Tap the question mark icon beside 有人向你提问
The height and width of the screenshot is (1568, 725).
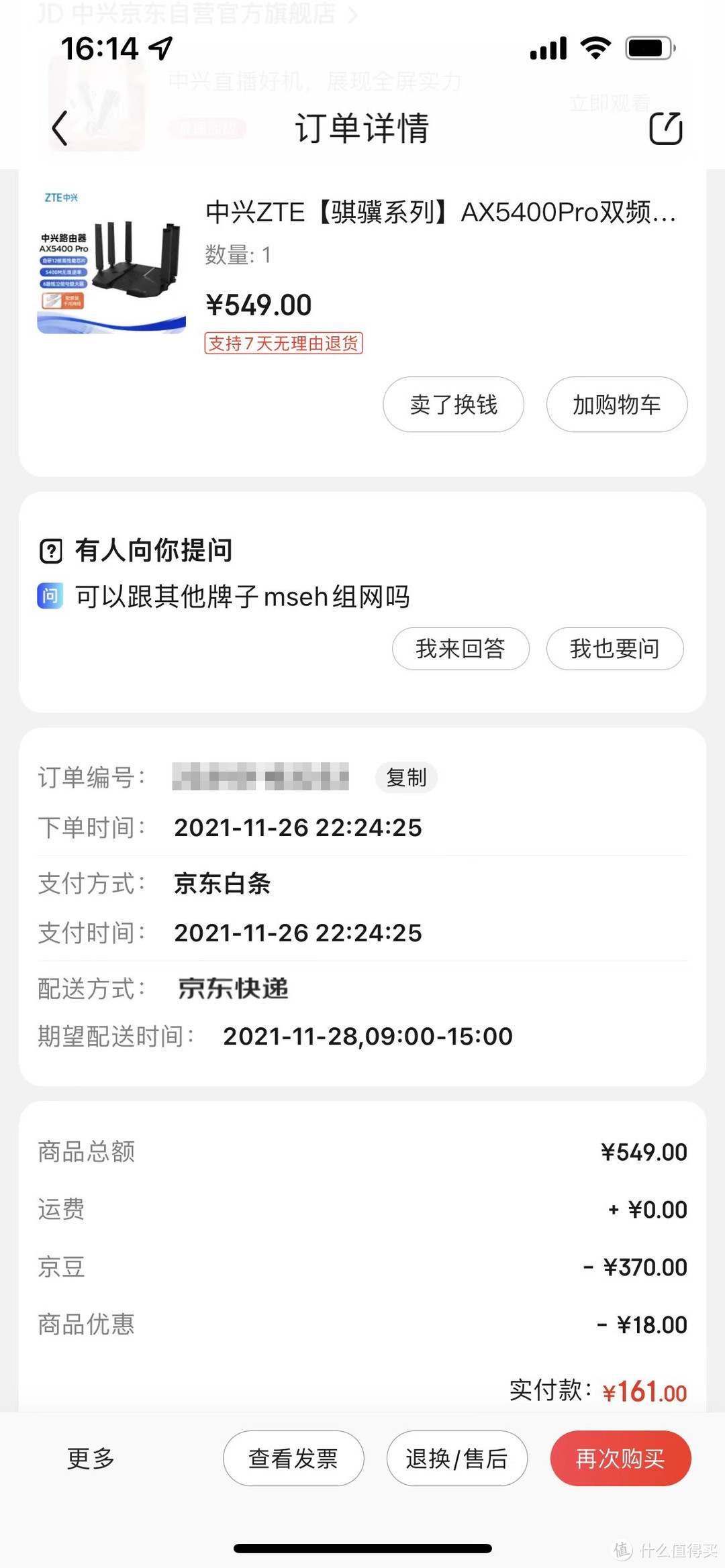coord(52,551)
